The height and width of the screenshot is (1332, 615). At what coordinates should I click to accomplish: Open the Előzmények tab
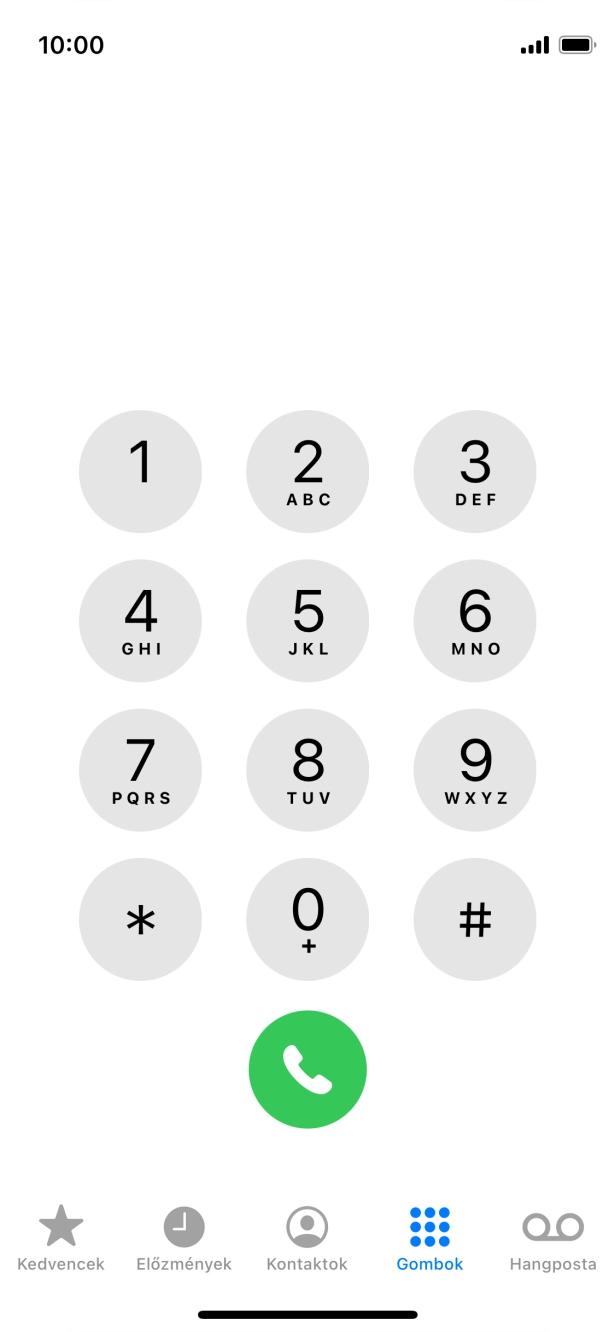click(184, 1240)
